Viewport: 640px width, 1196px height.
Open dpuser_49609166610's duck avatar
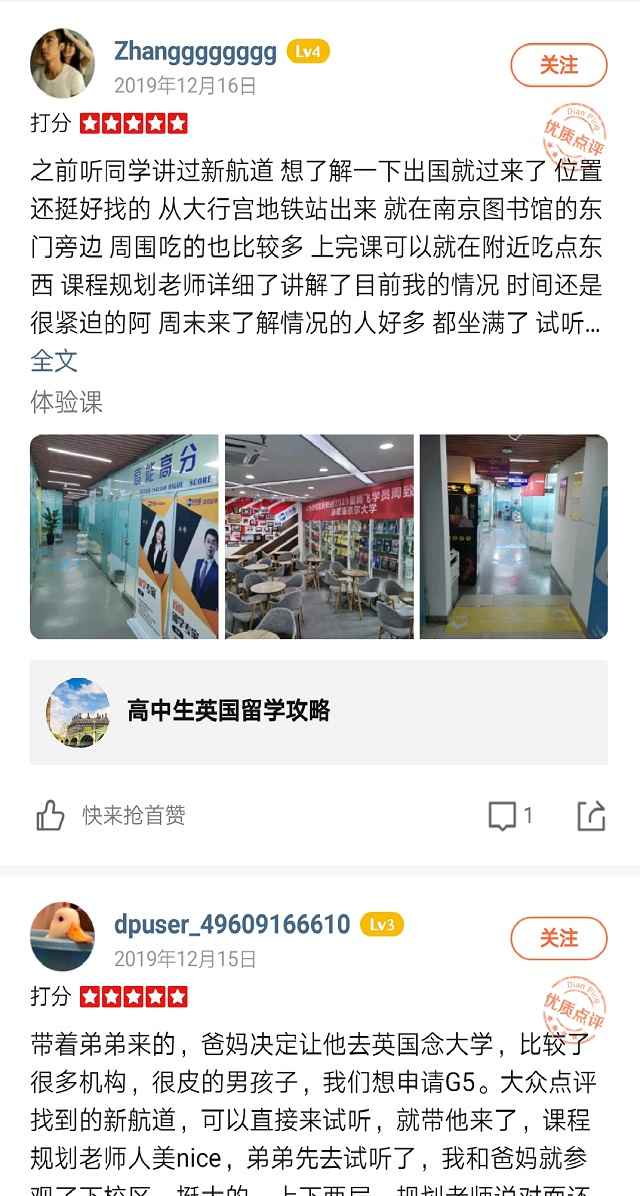63,937
